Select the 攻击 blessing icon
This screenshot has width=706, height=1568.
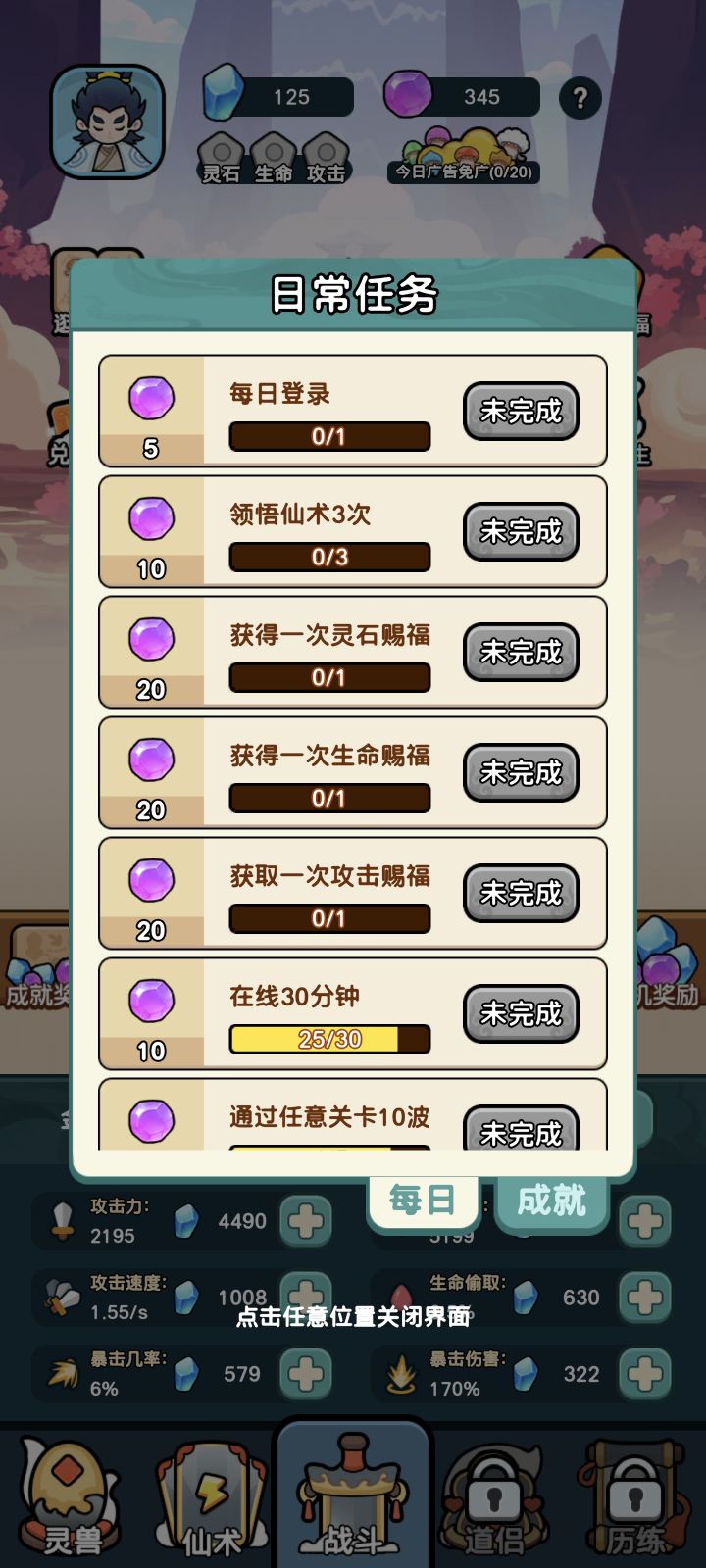point(324,152)
